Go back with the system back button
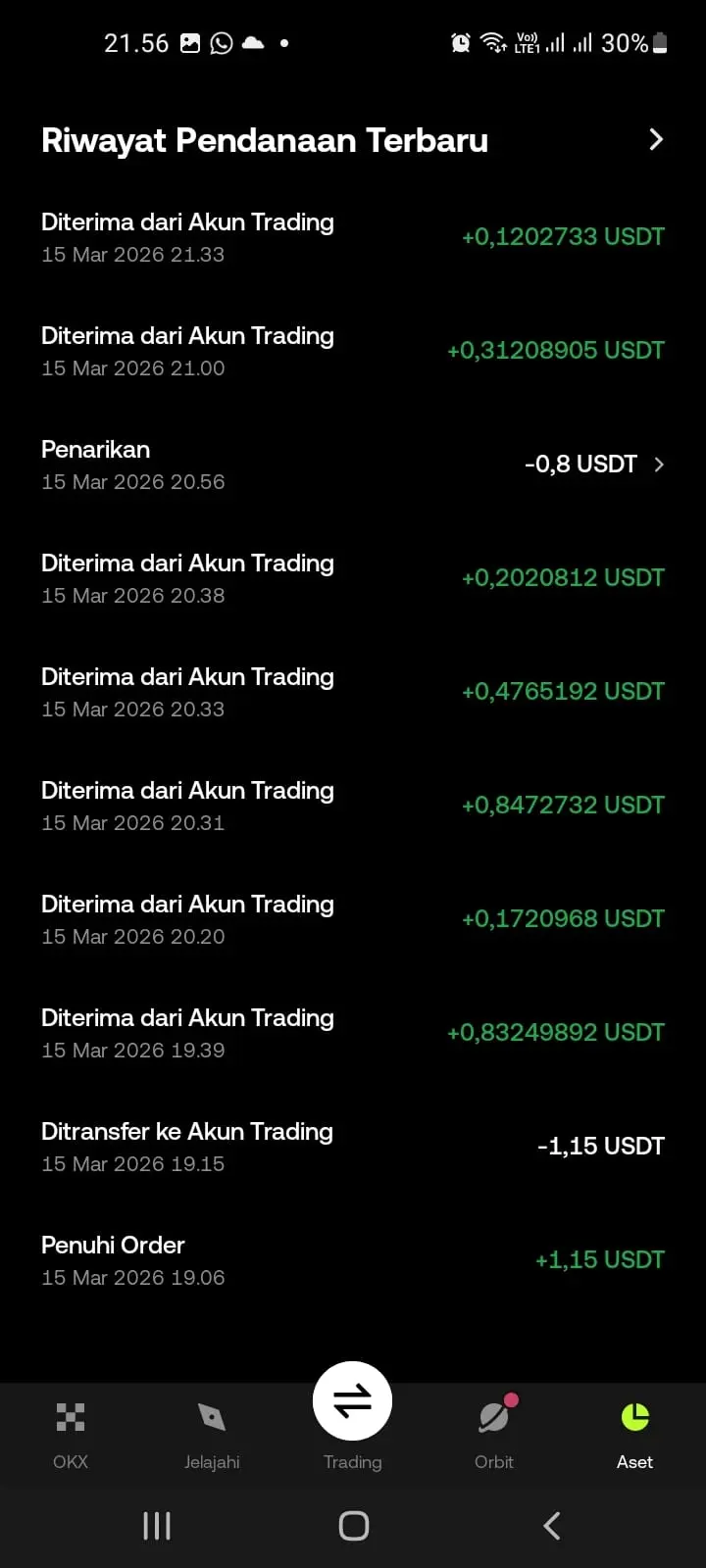 (x=552, y=1526)
